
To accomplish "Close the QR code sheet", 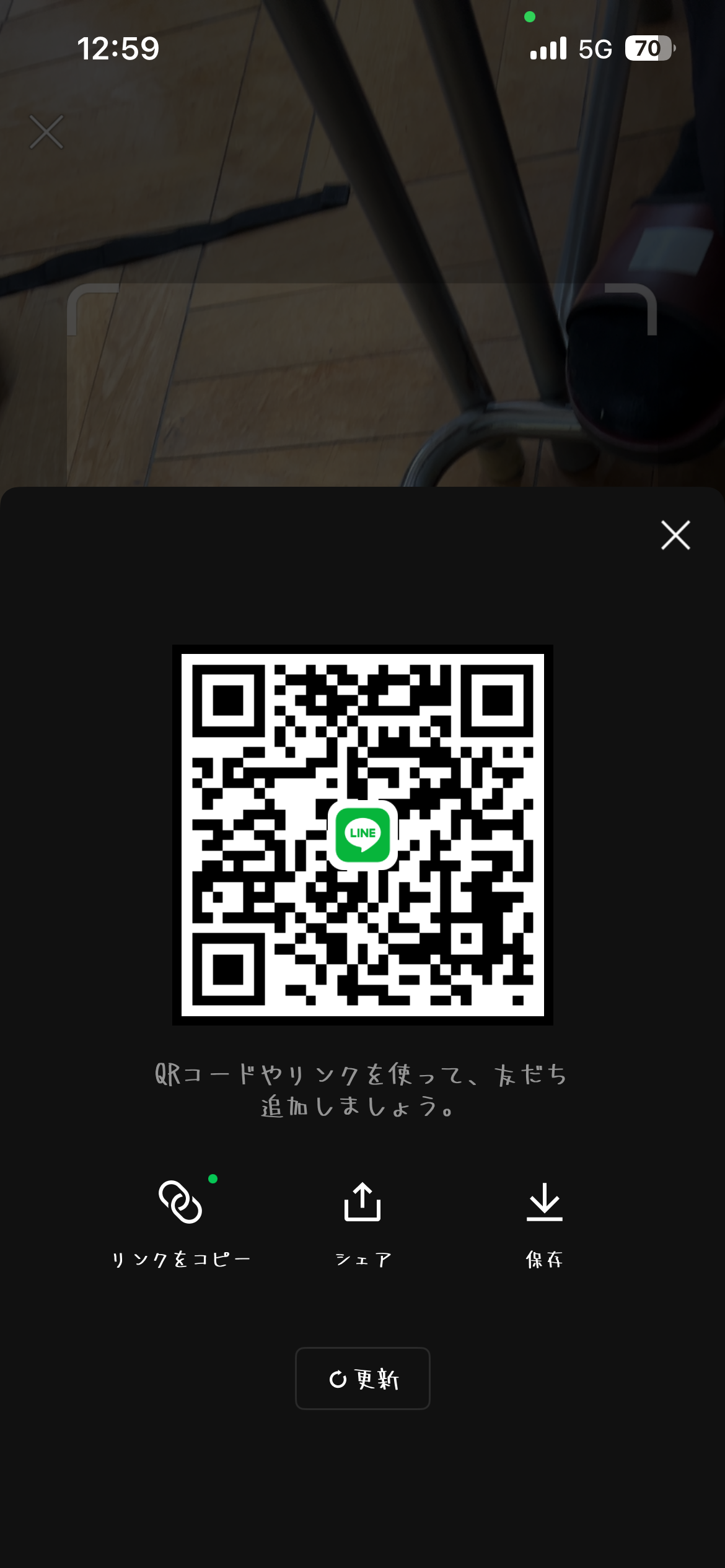I will tap(675, 535).
